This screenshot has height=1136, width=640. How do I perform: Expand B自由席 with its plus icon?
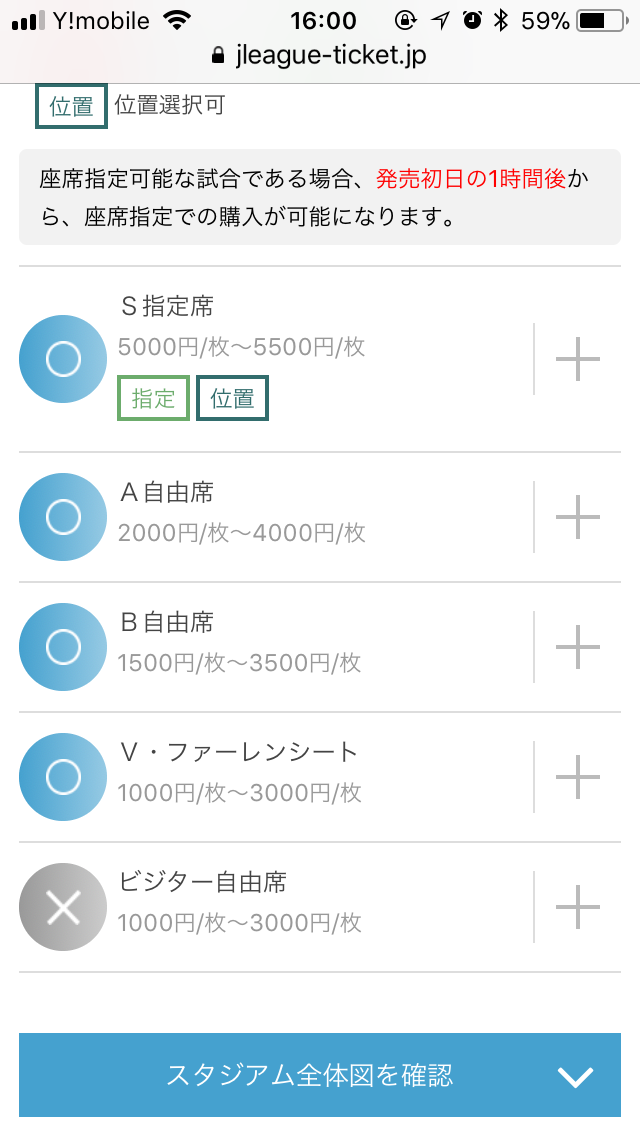[577, 647]
